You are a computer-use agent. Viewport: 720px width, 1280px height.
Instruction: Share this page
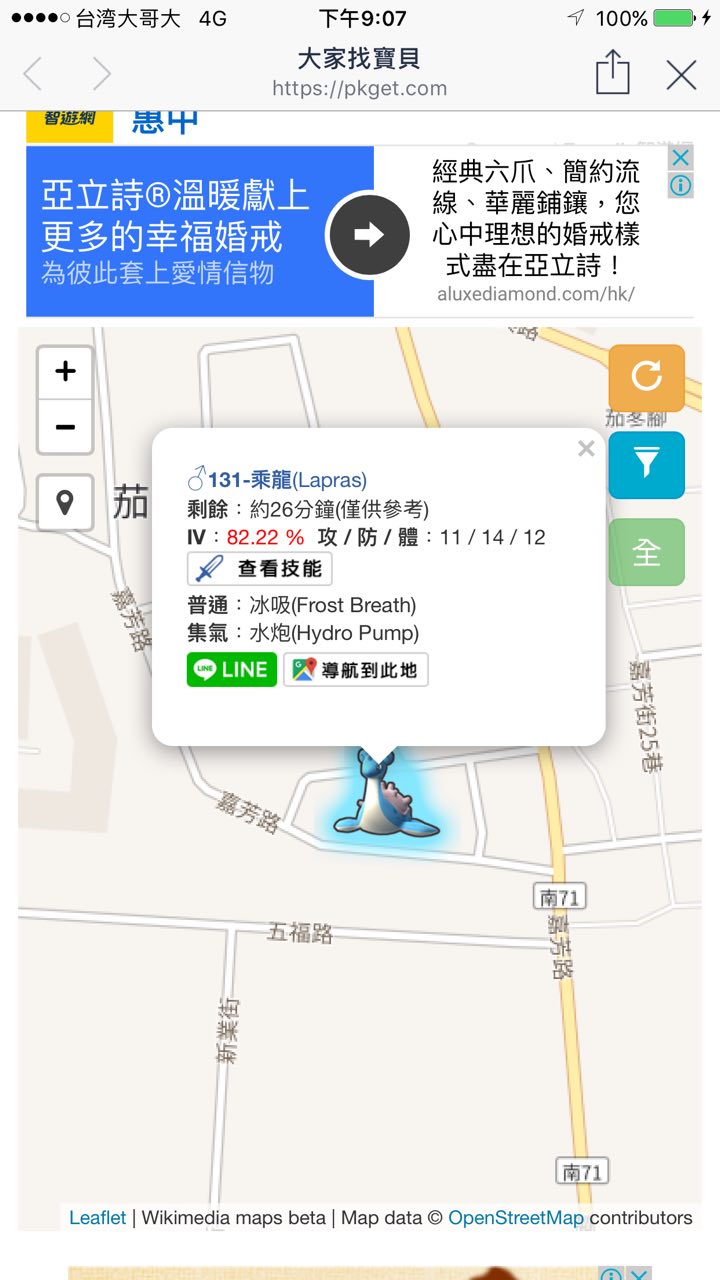point(612,74)
